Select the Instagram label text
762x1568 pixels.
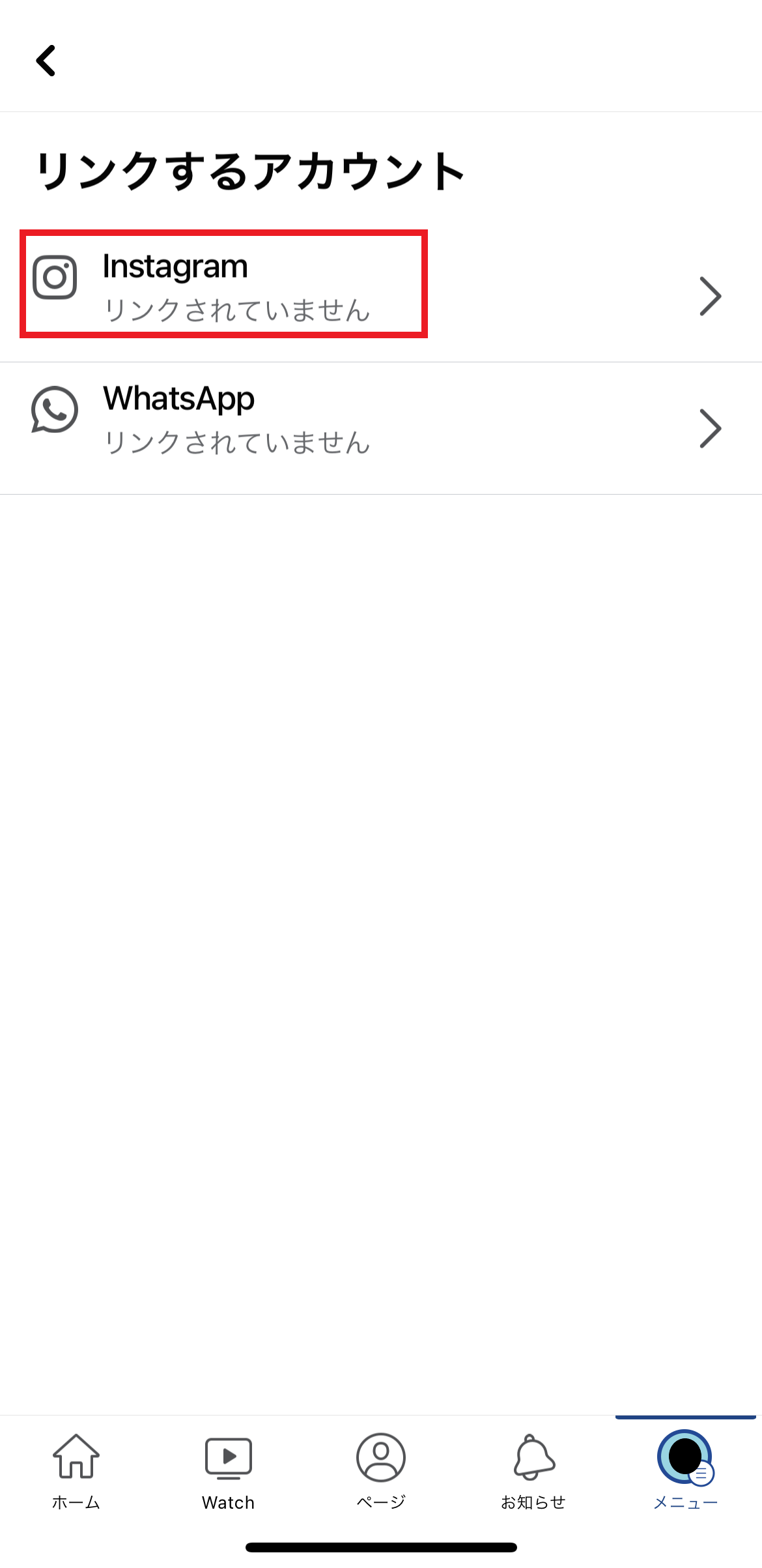click(176, 265)
